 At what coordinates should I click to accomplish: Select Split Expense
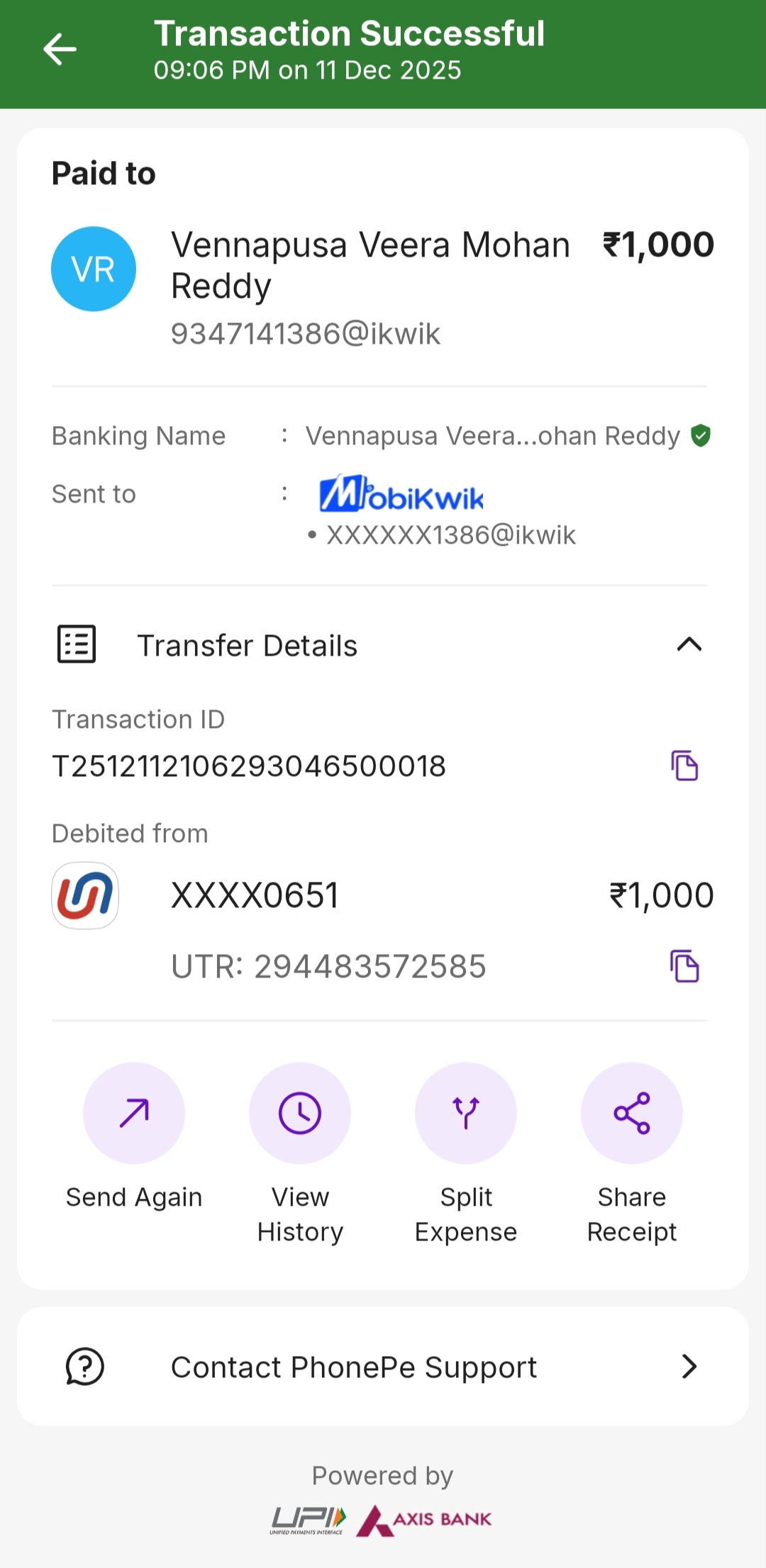click(x=466, y=1113)
